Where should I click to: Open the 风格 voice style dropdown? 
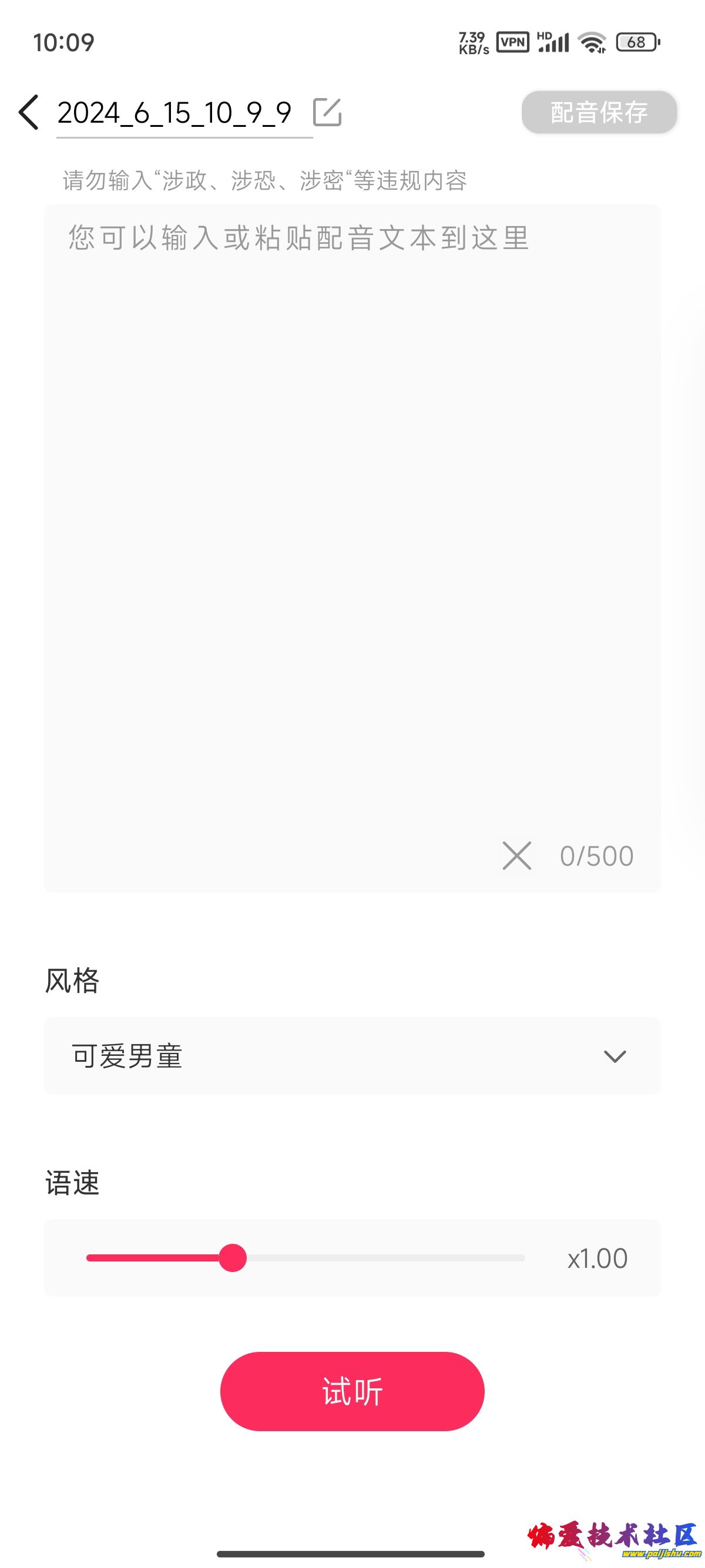pos(352,1056)
